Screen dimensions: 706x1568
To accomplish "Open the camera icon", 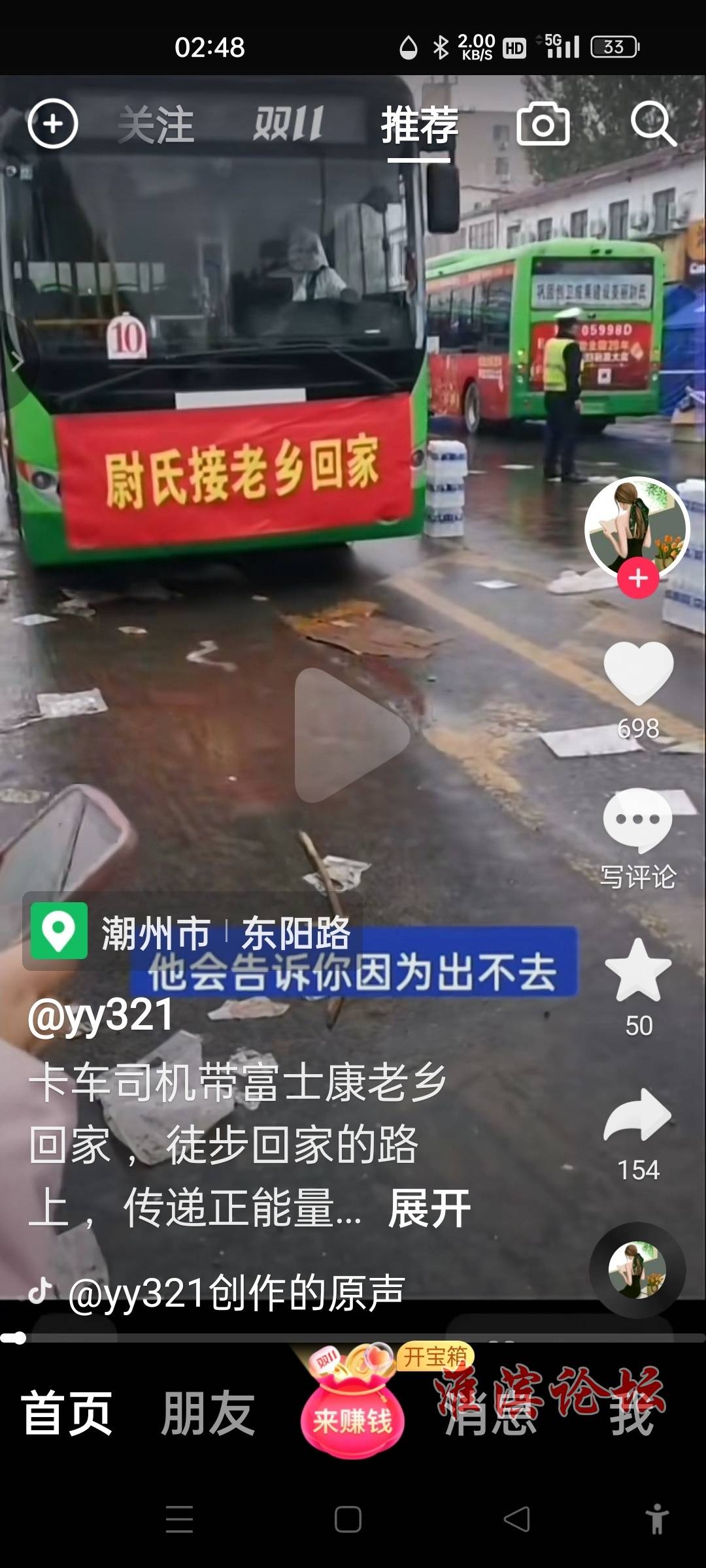I will [x=543, y=124].
